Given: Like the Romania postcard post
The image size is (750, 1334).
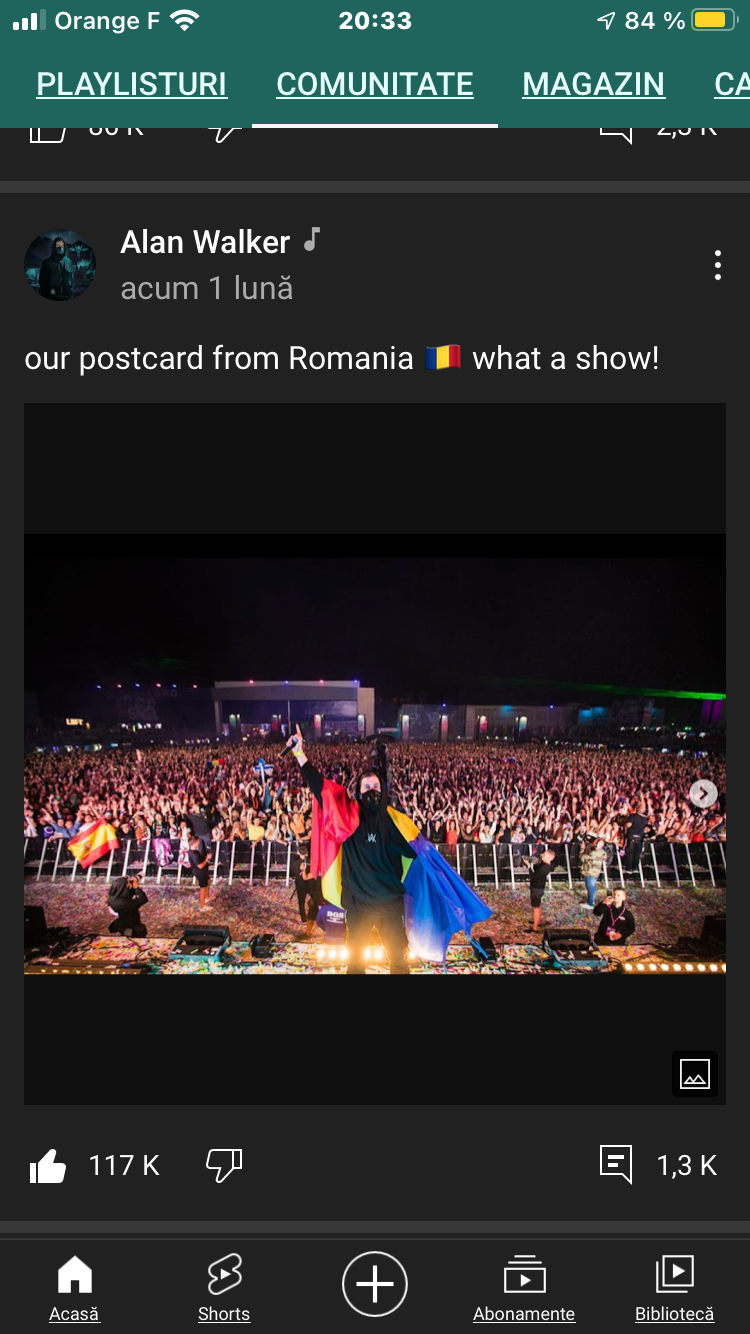Looking at the screenshot, I should 48,1166.
